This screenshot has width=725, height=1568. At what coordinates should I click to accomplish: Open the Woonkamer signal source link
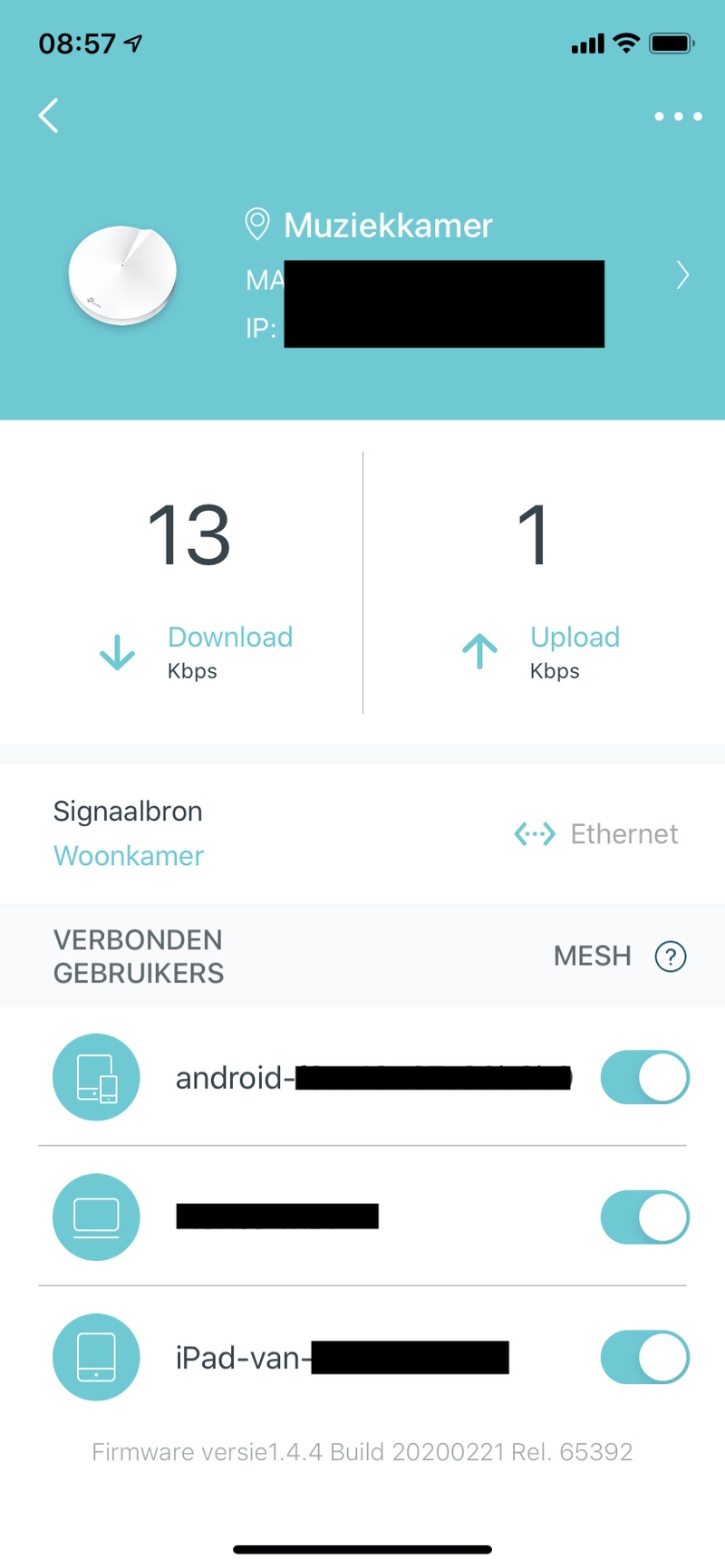[x=129, y=856]
